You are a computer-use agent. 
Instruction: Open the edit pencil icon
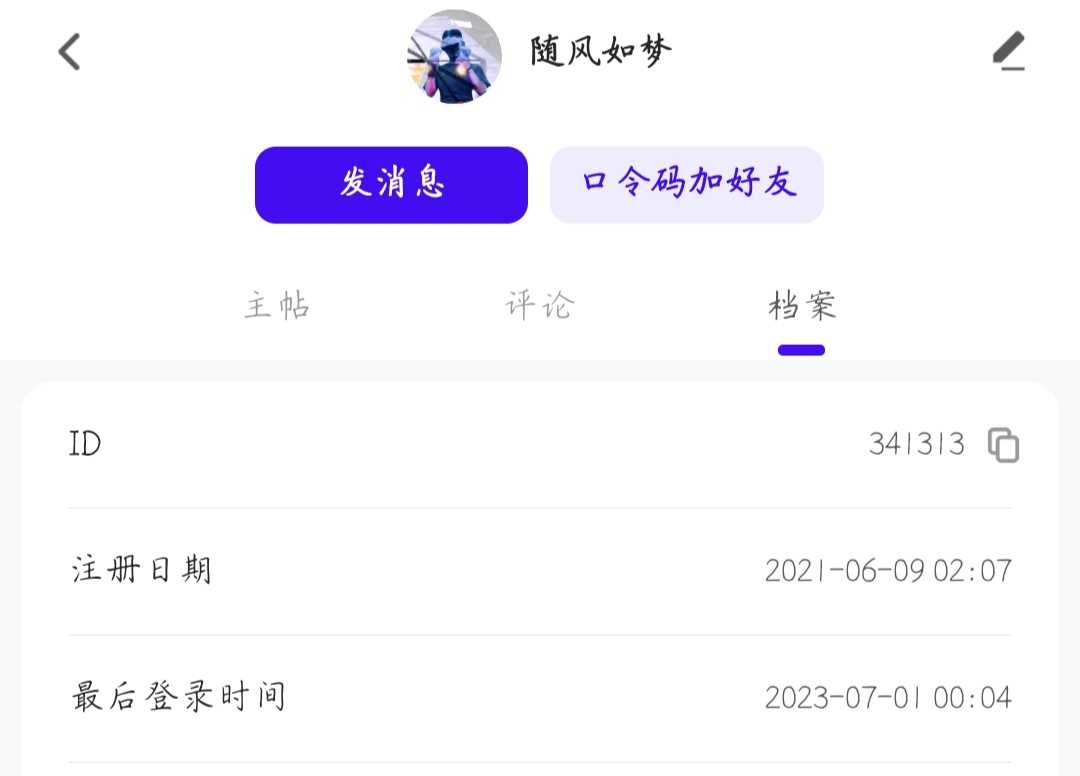click(1009, 51)
